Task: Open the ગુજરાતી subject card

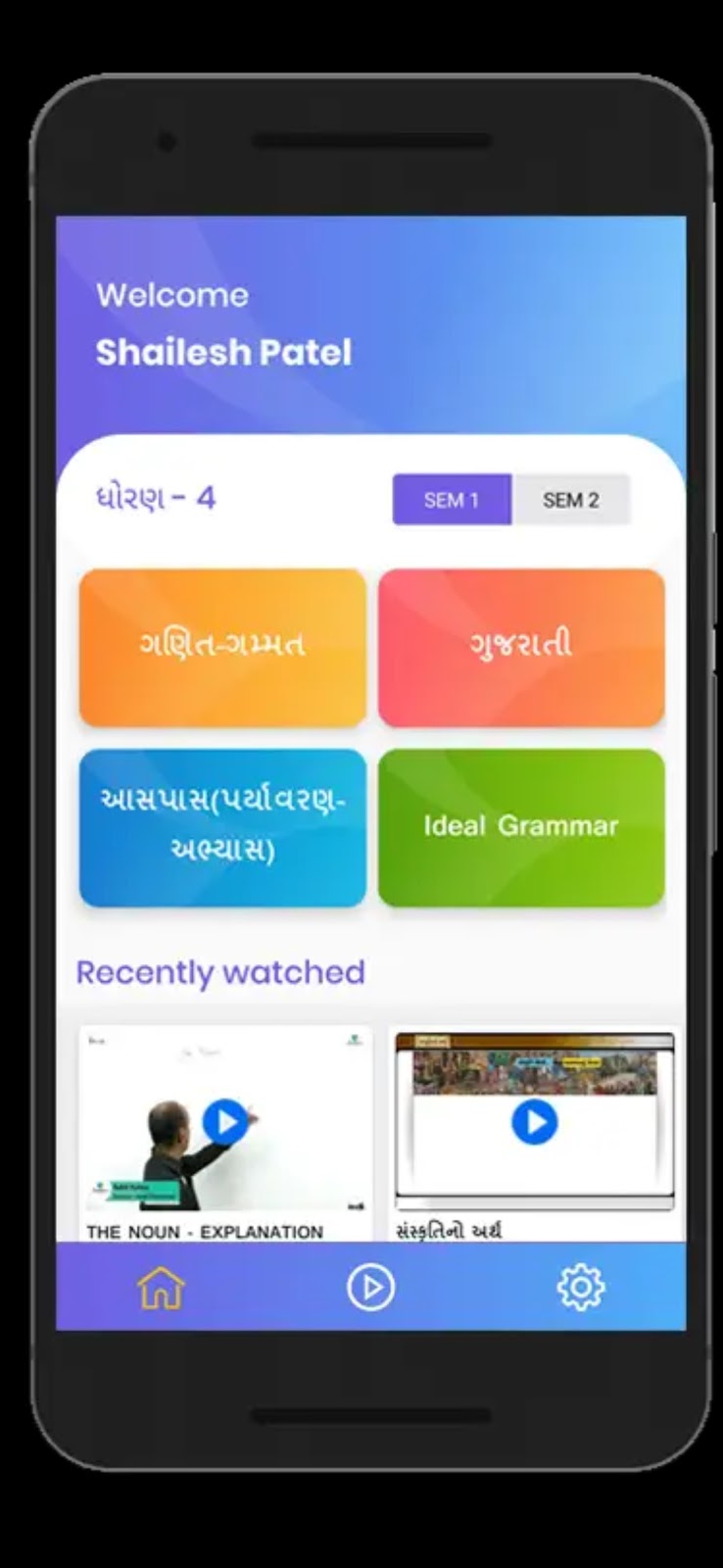Action: [x=521, y=647]
